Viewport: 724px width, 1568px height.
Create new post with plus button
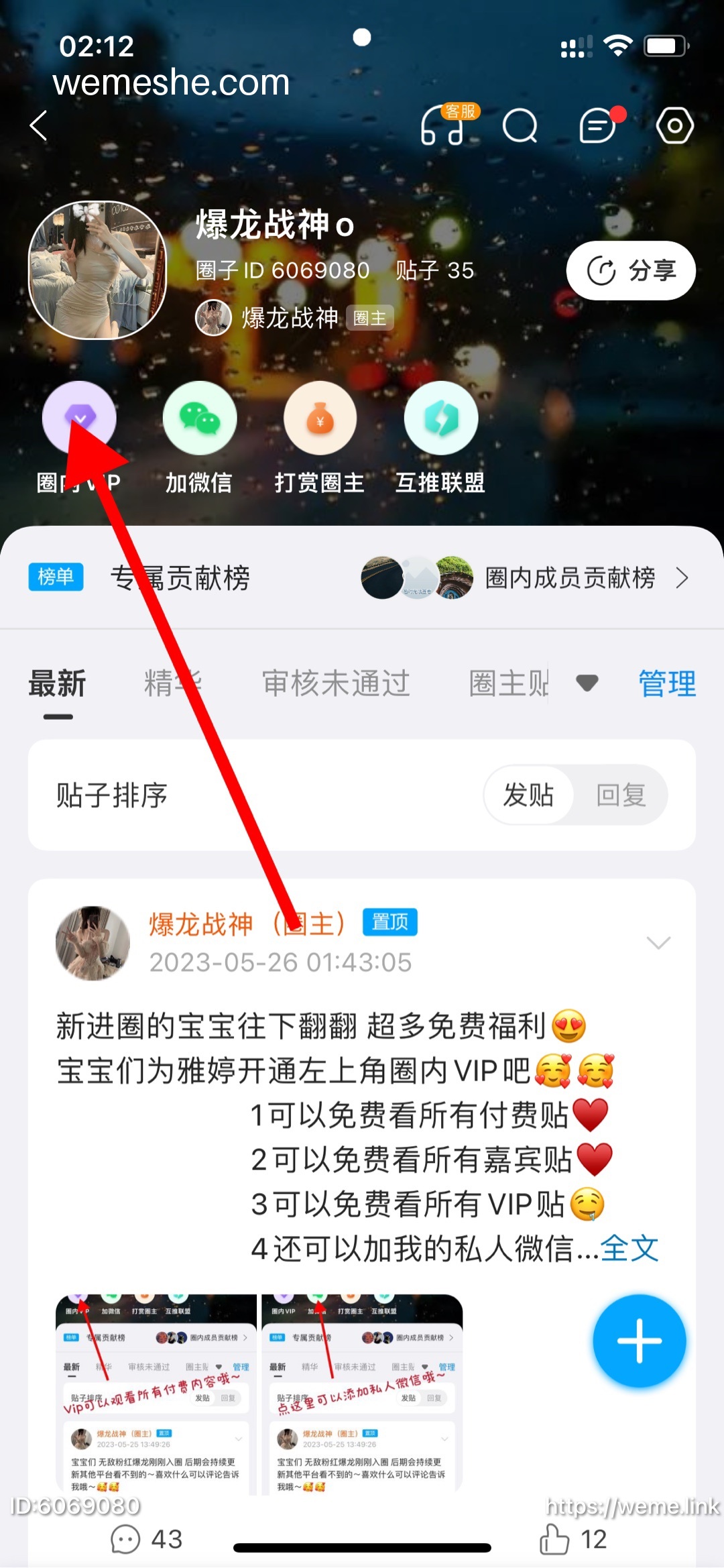(640, 1341)
